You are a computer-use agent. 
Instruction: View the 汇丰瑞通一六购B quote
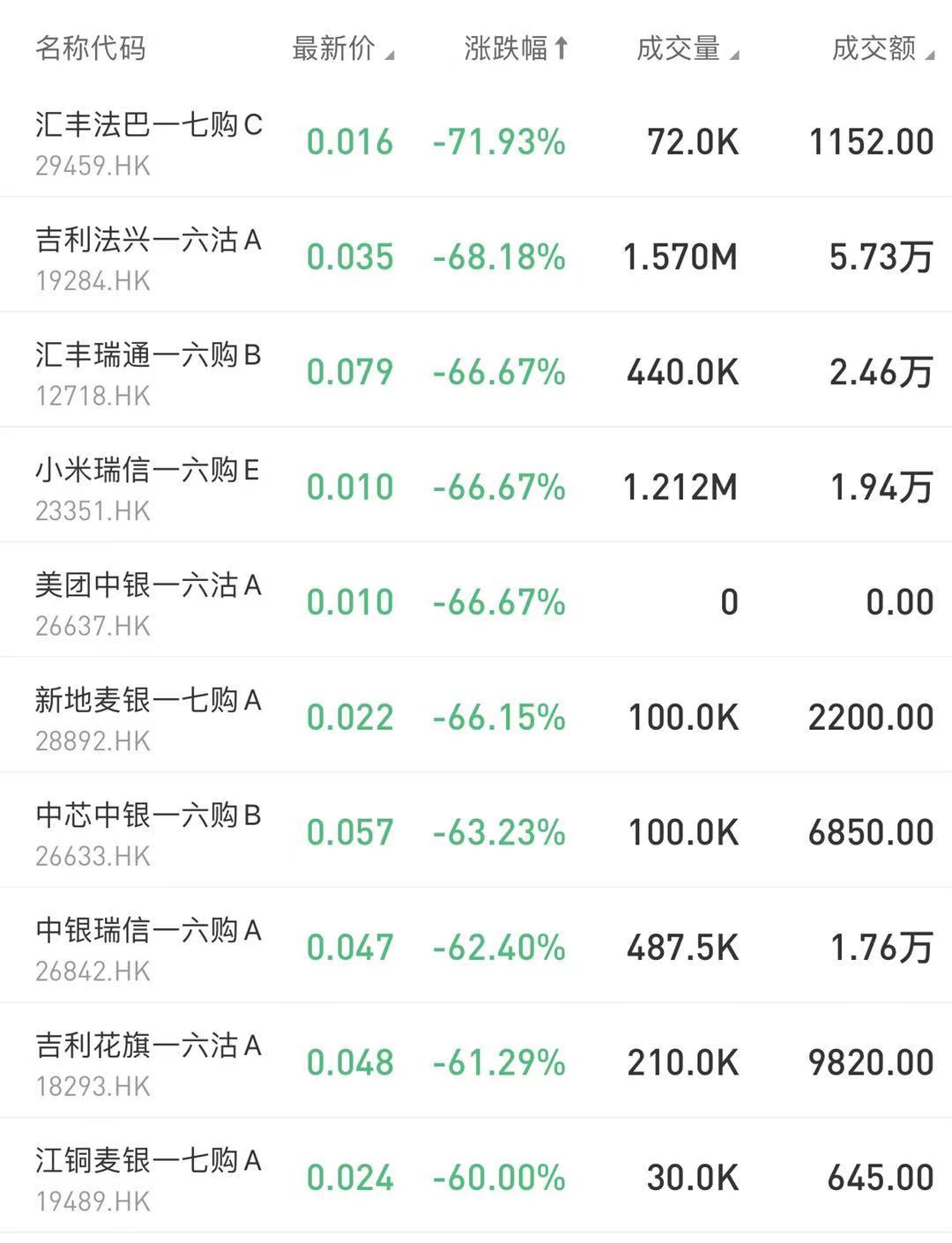pyautogui.click(x=148, y=372)
